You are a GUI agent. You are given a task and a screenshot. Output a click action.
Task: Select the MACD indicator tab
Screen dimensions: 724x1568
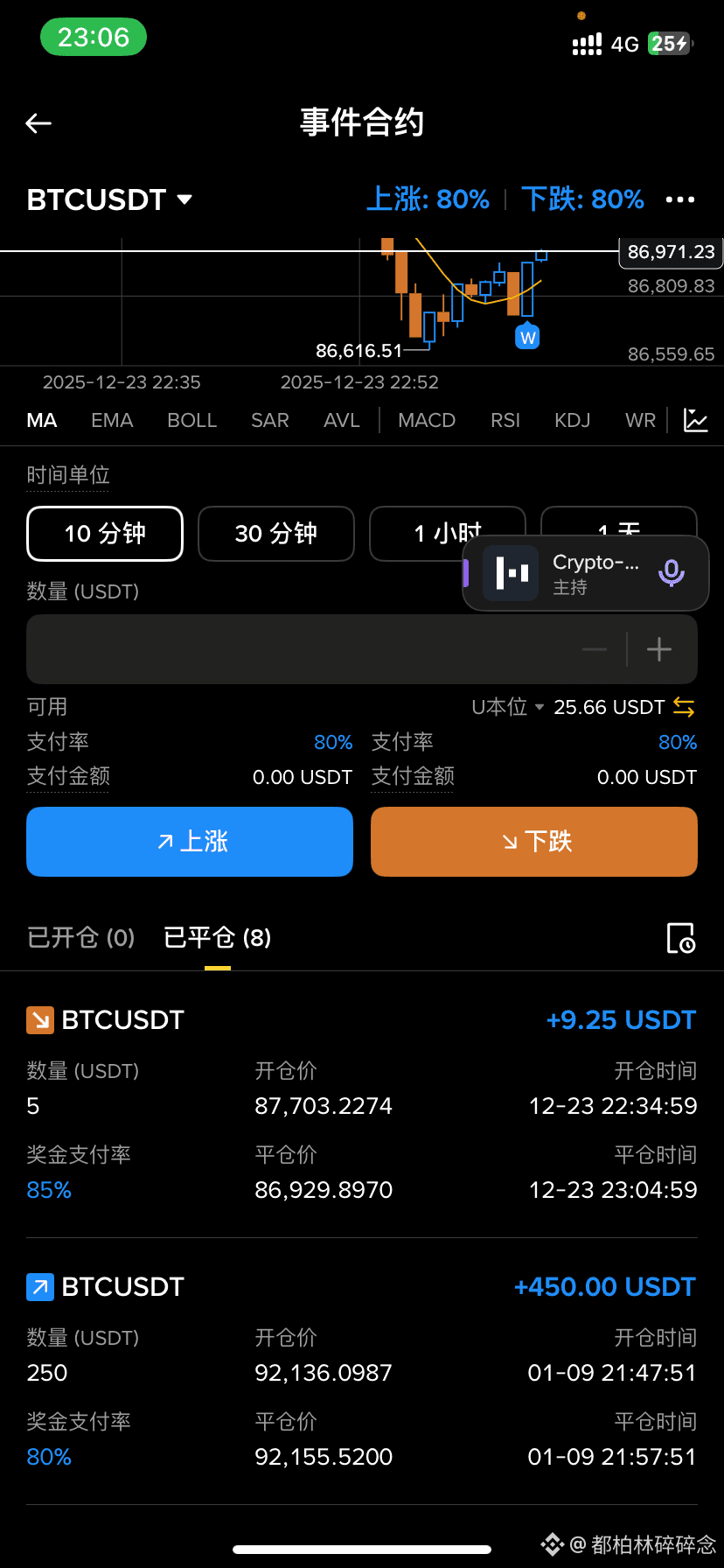[426, 420]
